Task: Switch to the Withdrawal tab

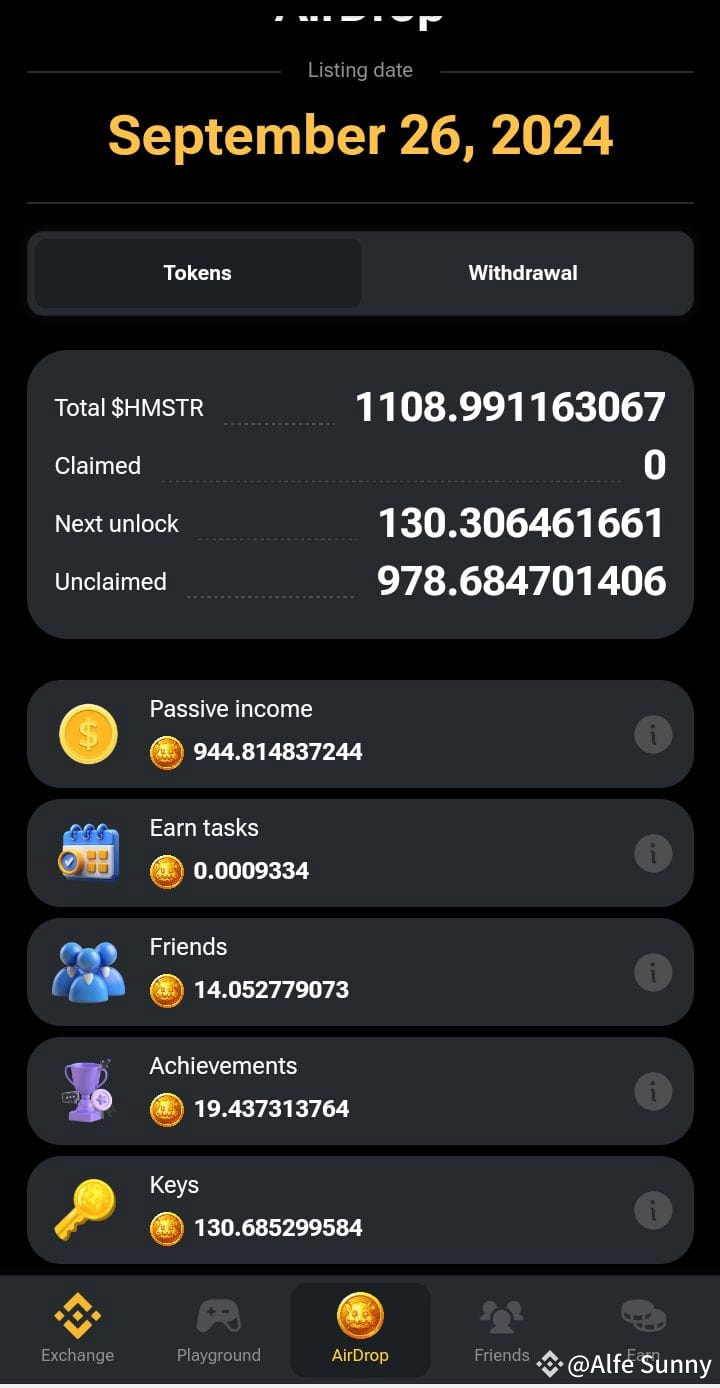Action: [x=522, y=272]
